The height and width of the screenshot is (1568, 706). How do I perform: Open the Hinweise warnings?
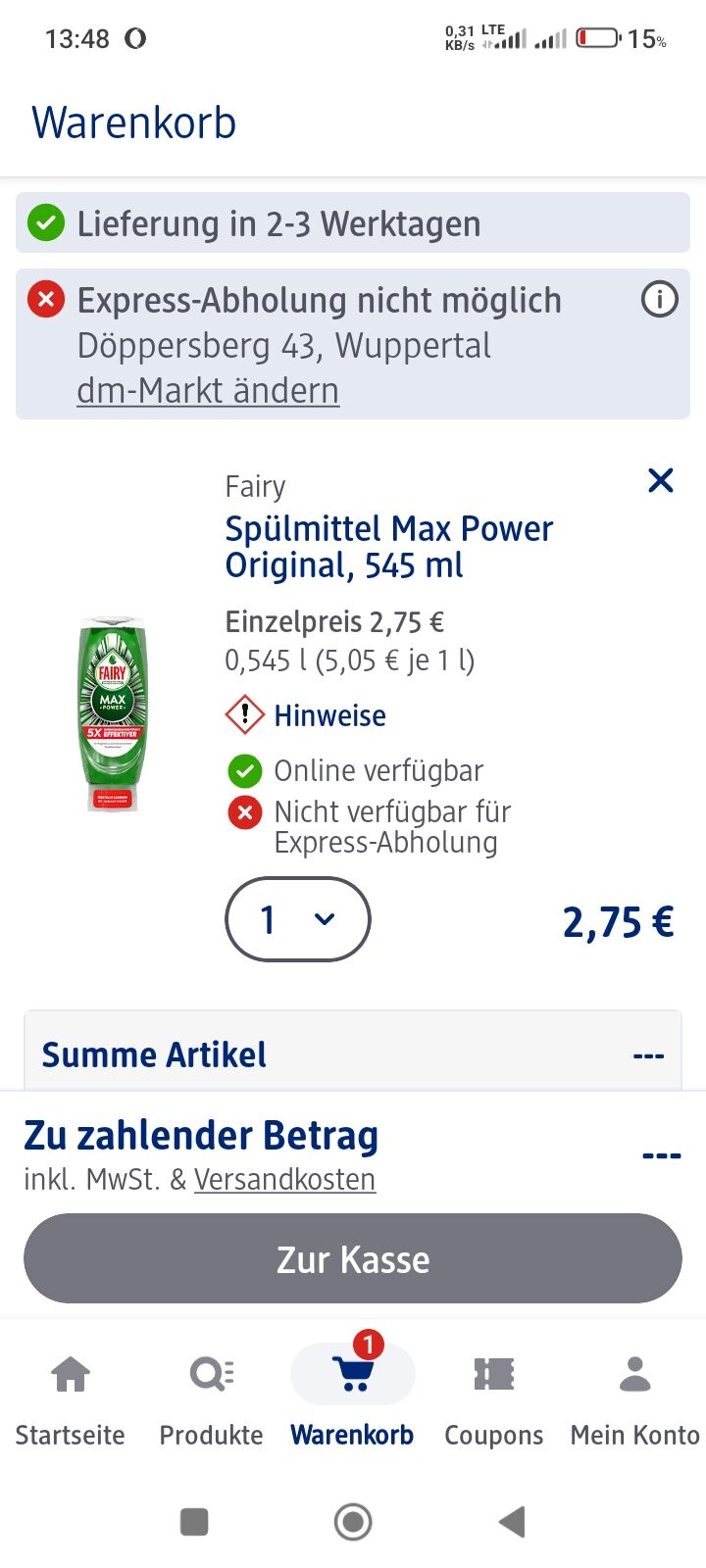tap(306, 715)
